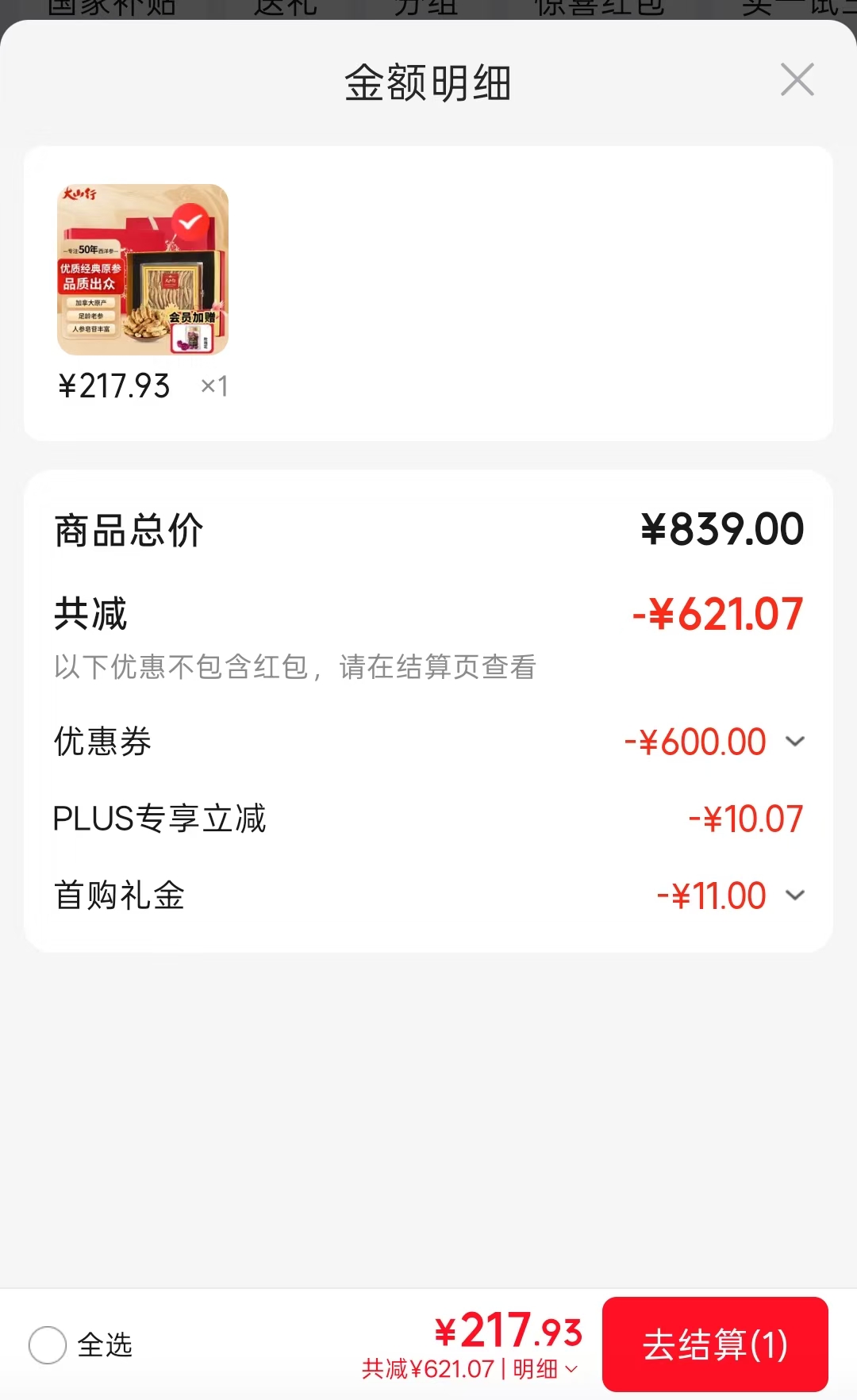Open the ginseng product thumbnail
This screenshot has height=1400, width=857.
coord(143,270)
